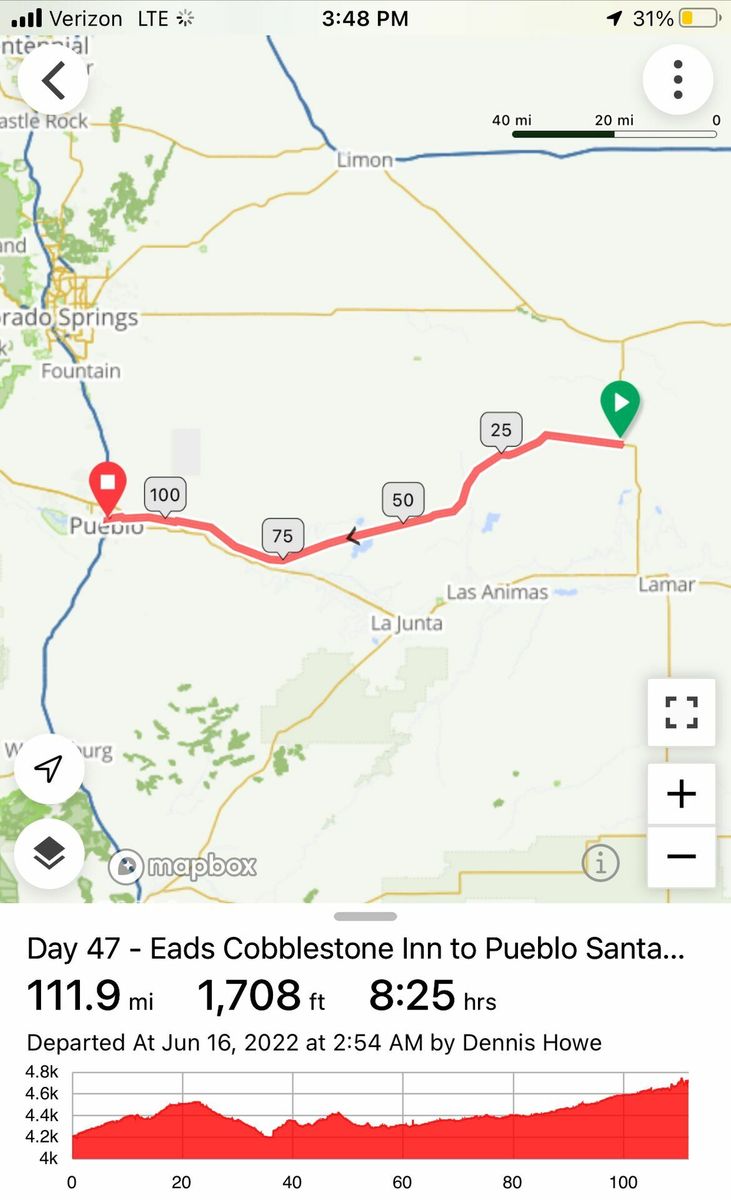Open the three-dot overflow menu
Viewport: 731px width, 1200px height.
(678, 78)
